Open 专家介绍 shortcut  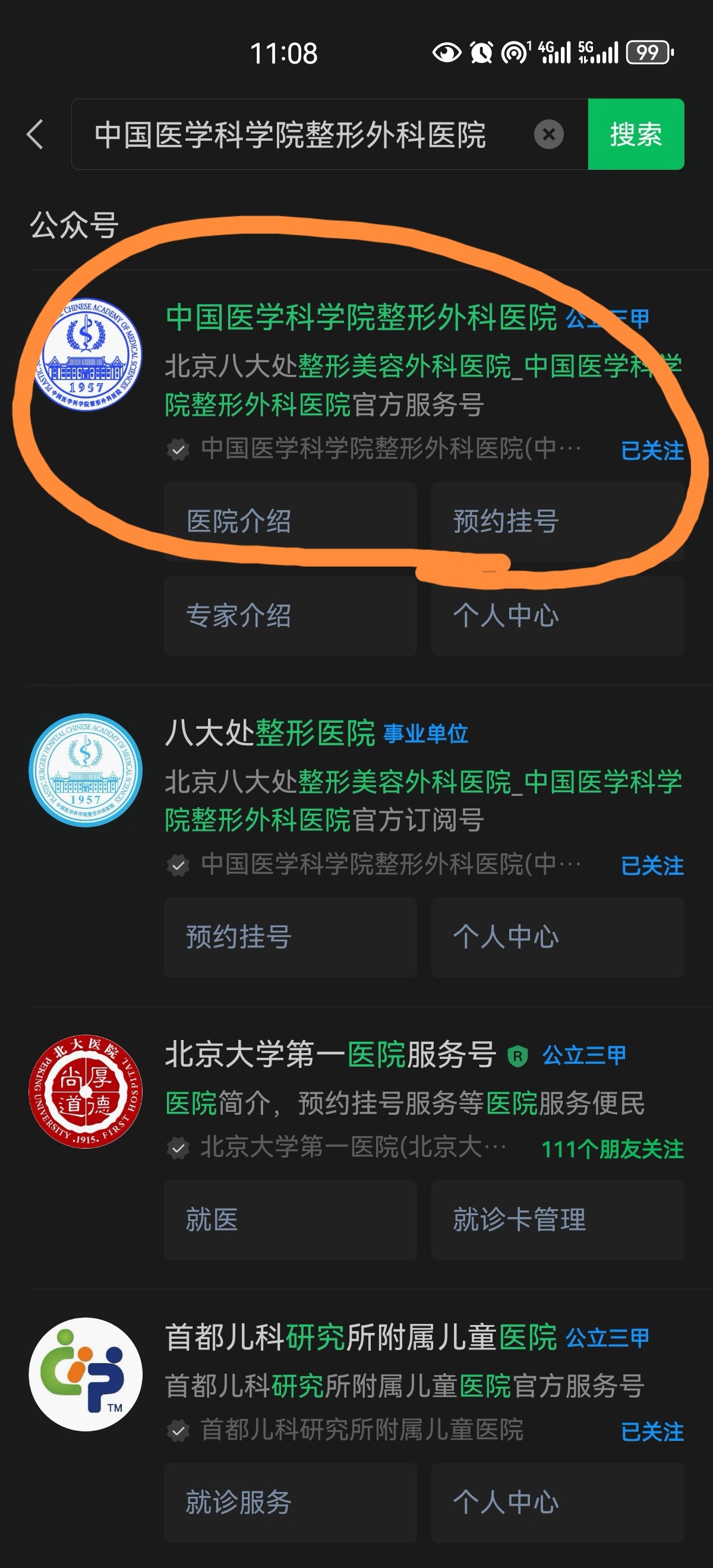click(x=290, y=616)
